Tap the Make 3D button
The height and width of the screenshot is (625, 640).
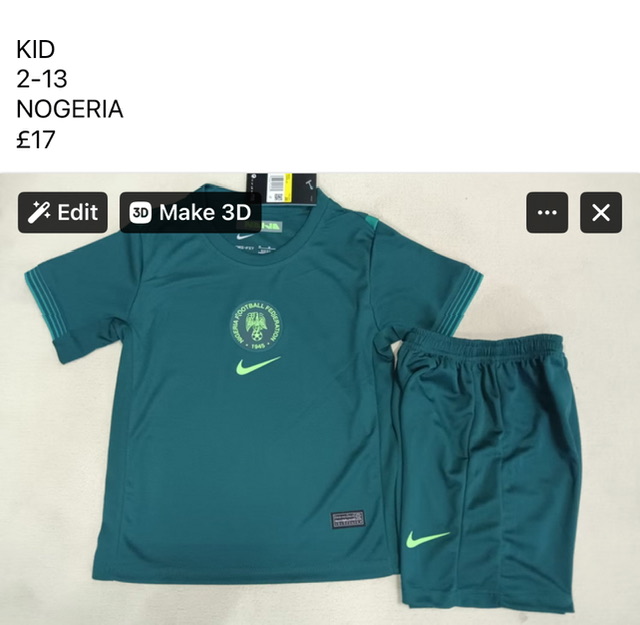click(x=191, y=212)
